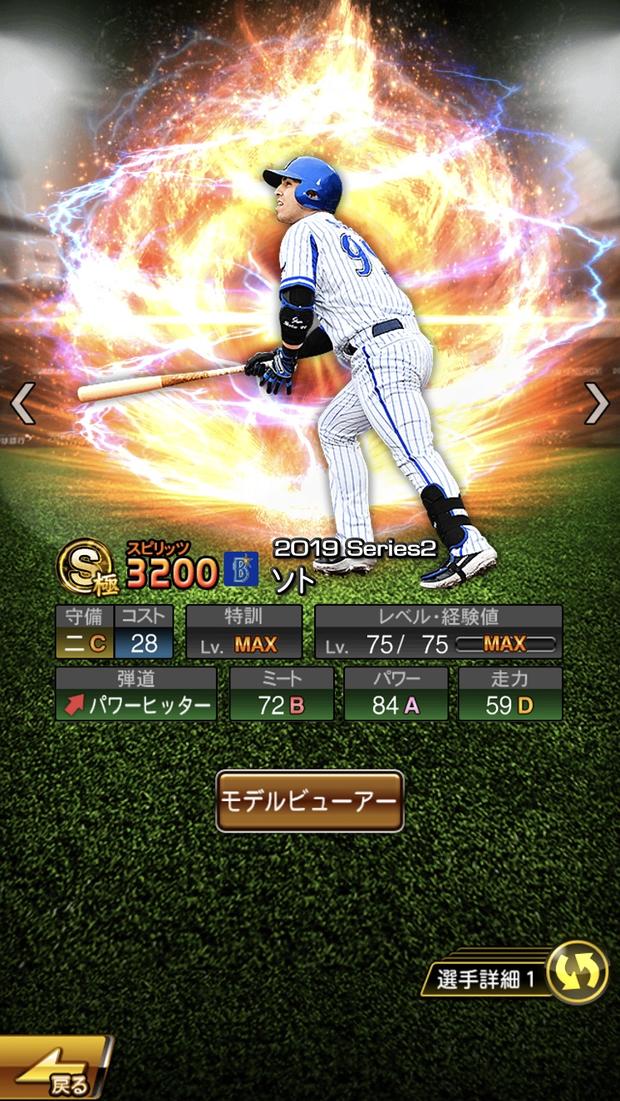This screenshot has width=620, height=1101.
Task: Go to the previous player card
Action: pyautogui.click(x=23, y=403)
